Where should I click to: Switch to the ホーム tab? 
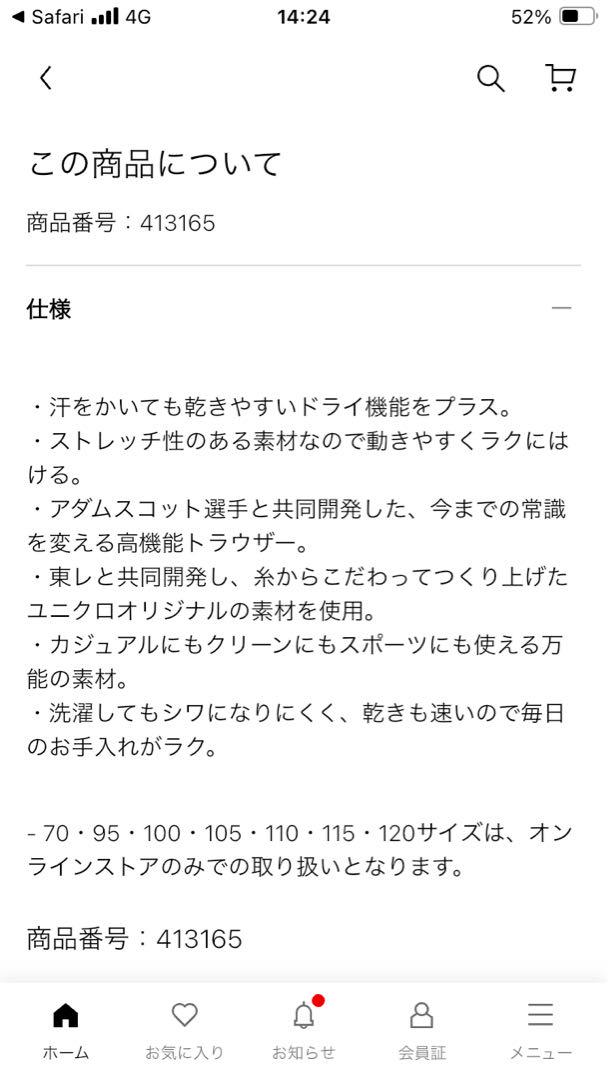[66, 1030]
